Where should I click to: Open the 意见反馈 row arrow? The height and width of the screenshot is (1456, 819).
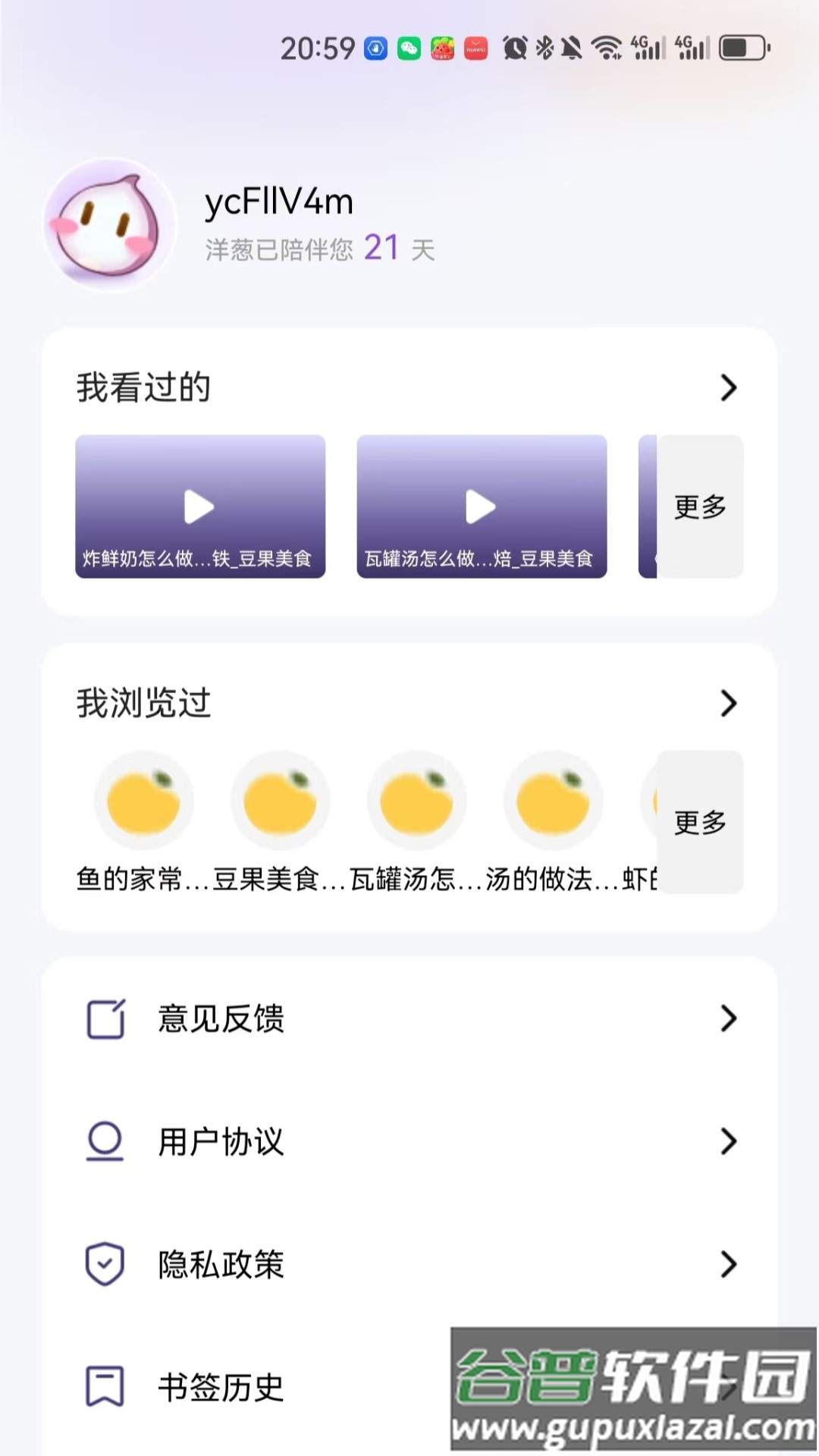pos(728,1018)
